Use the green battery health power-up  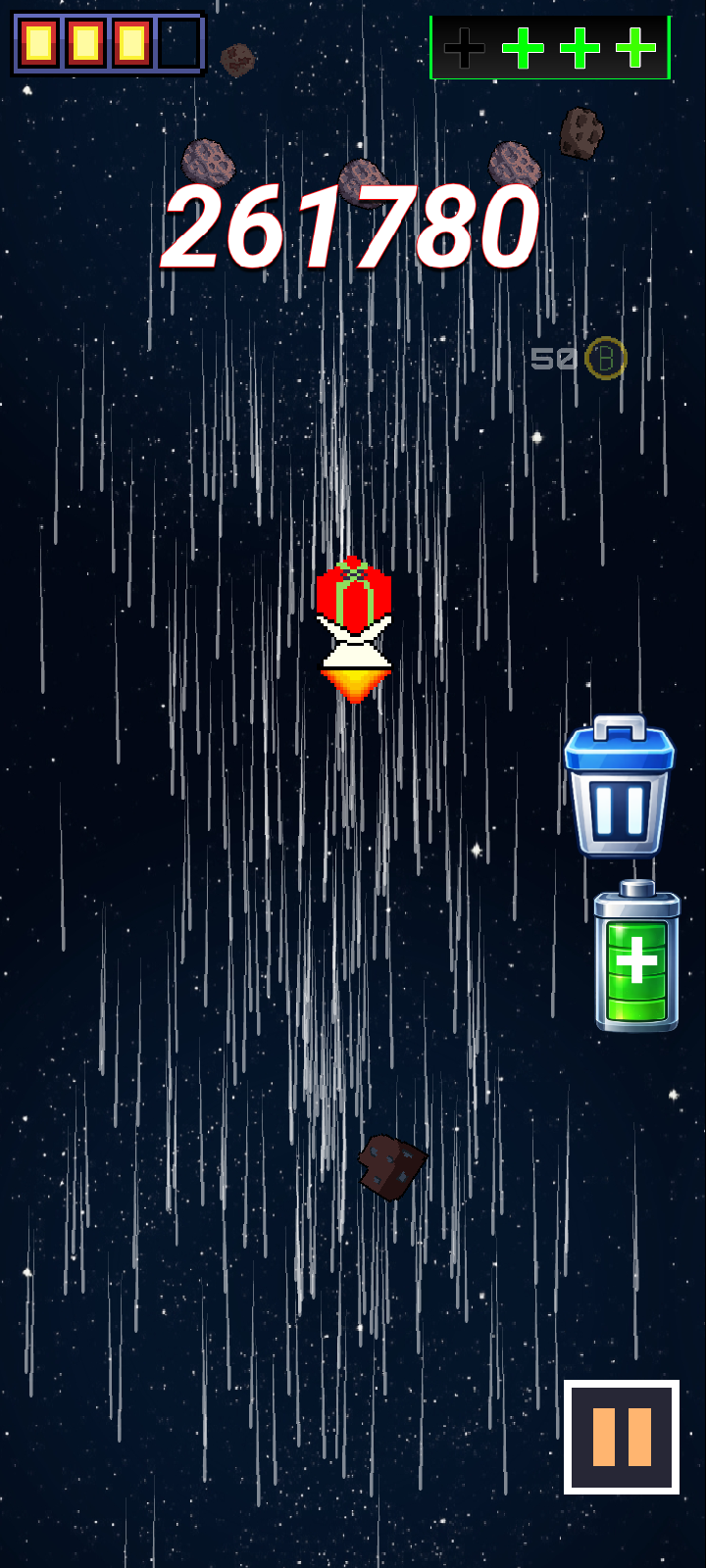tap(636, 958)
